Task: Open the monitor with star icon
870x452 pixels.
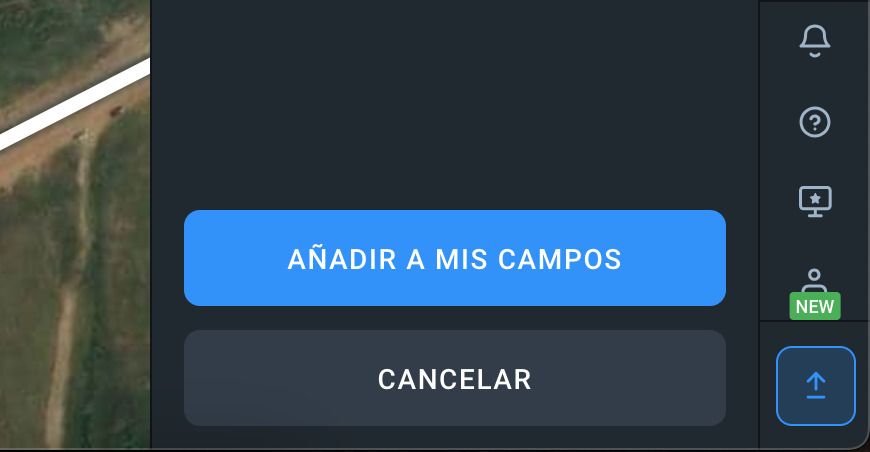Action: tap(815, 201)
